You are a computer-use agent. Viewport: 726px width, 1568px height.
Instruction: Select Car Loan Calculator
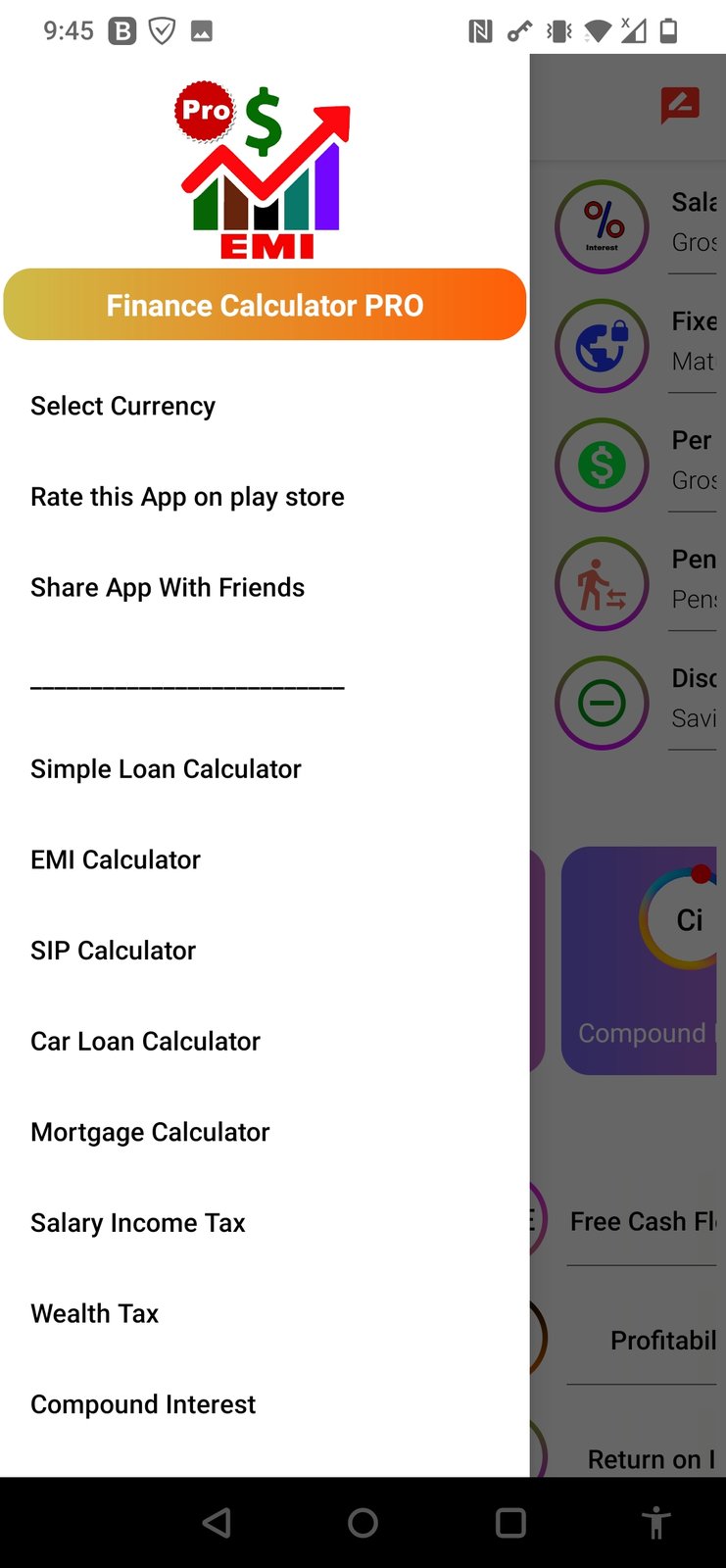point(145,1041)
